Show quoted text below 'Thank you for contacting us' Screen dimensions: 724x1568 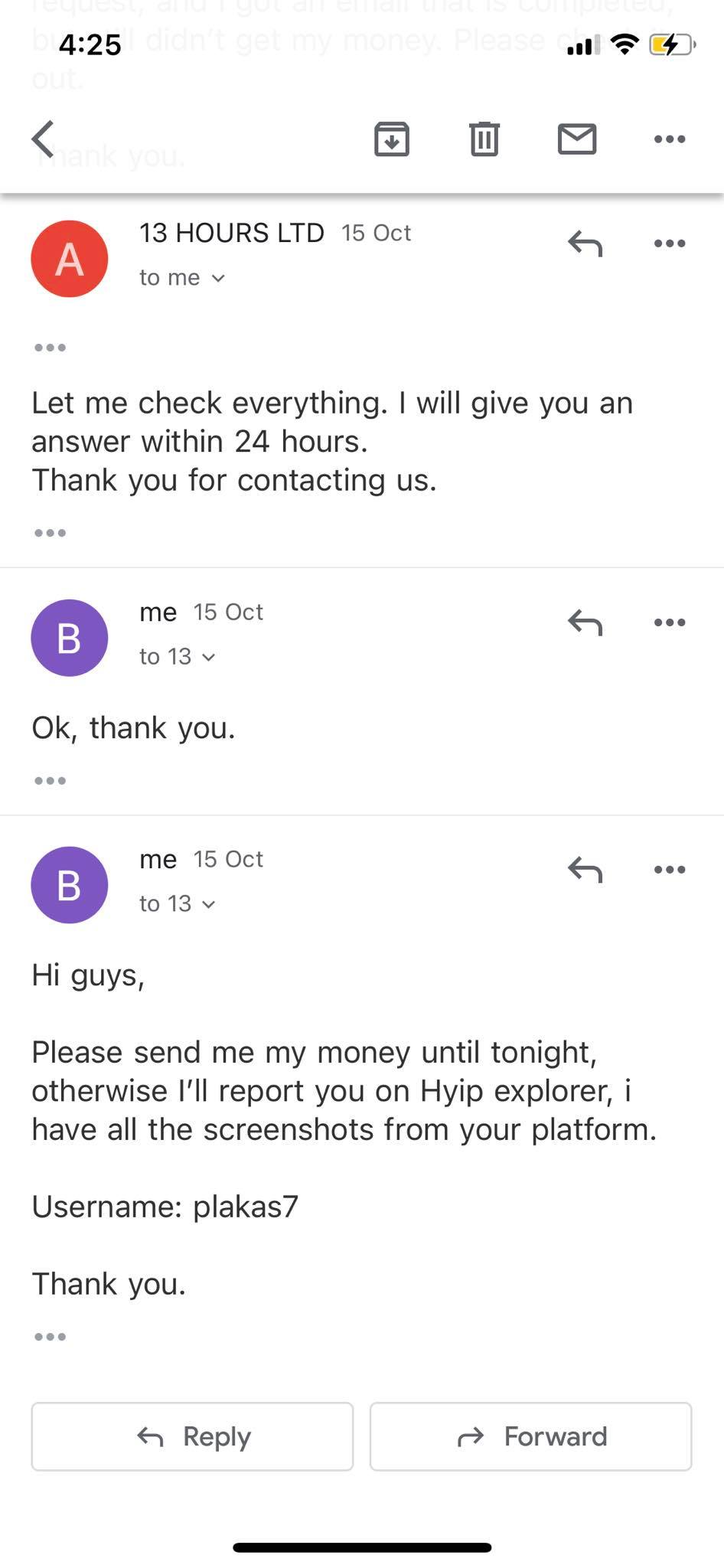point(50,533)
